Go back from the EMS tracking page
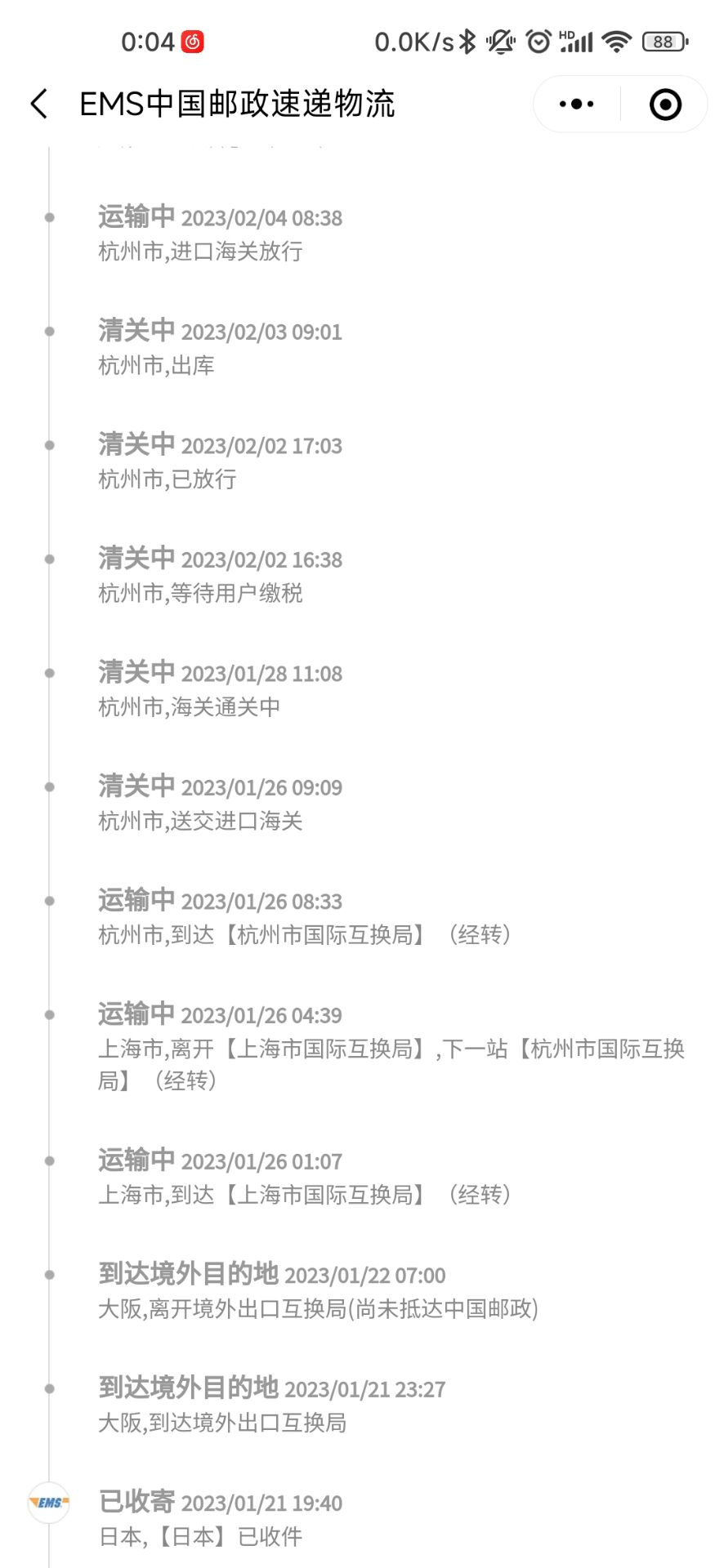 click(x=38, y=105)
